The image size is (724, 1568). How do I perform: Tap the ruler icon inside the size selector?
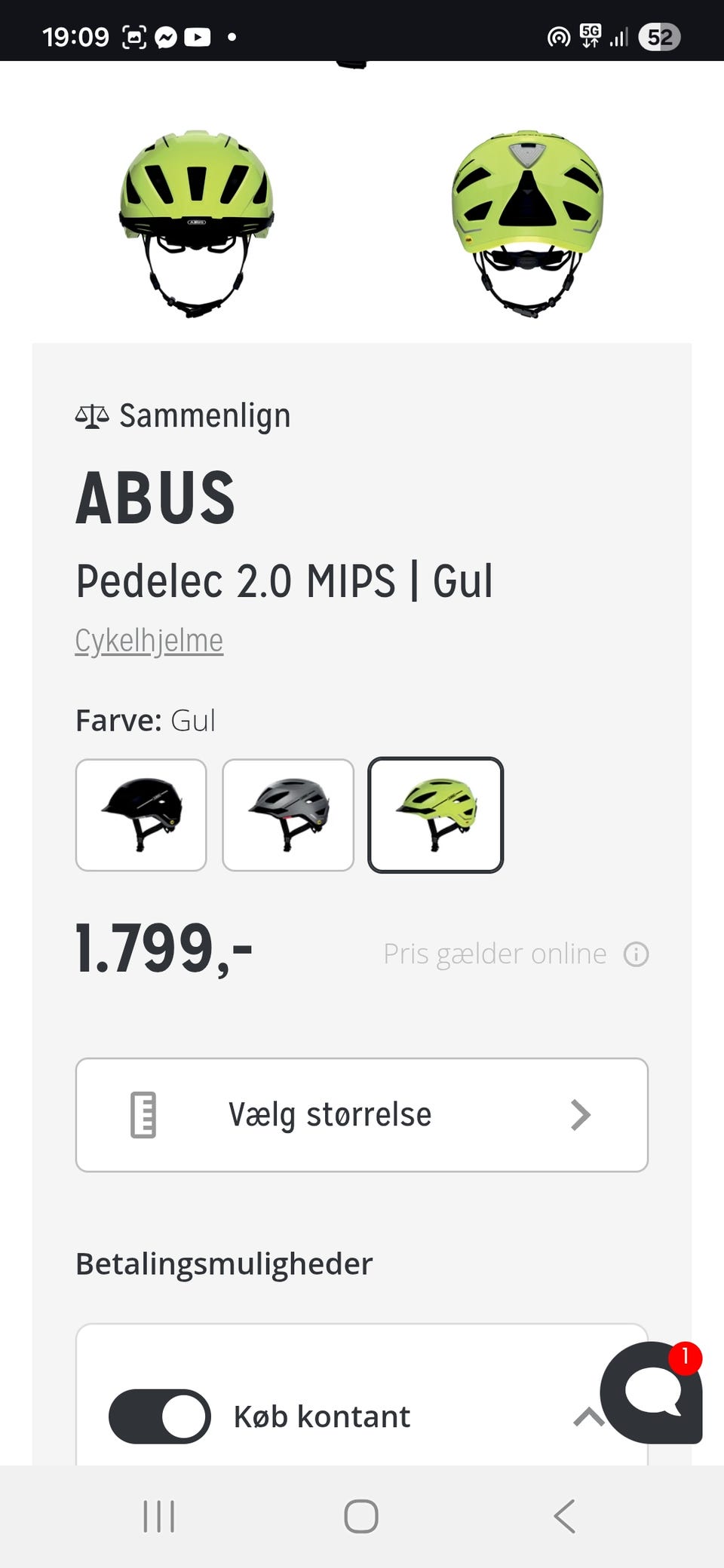[x=143, y=1115]
